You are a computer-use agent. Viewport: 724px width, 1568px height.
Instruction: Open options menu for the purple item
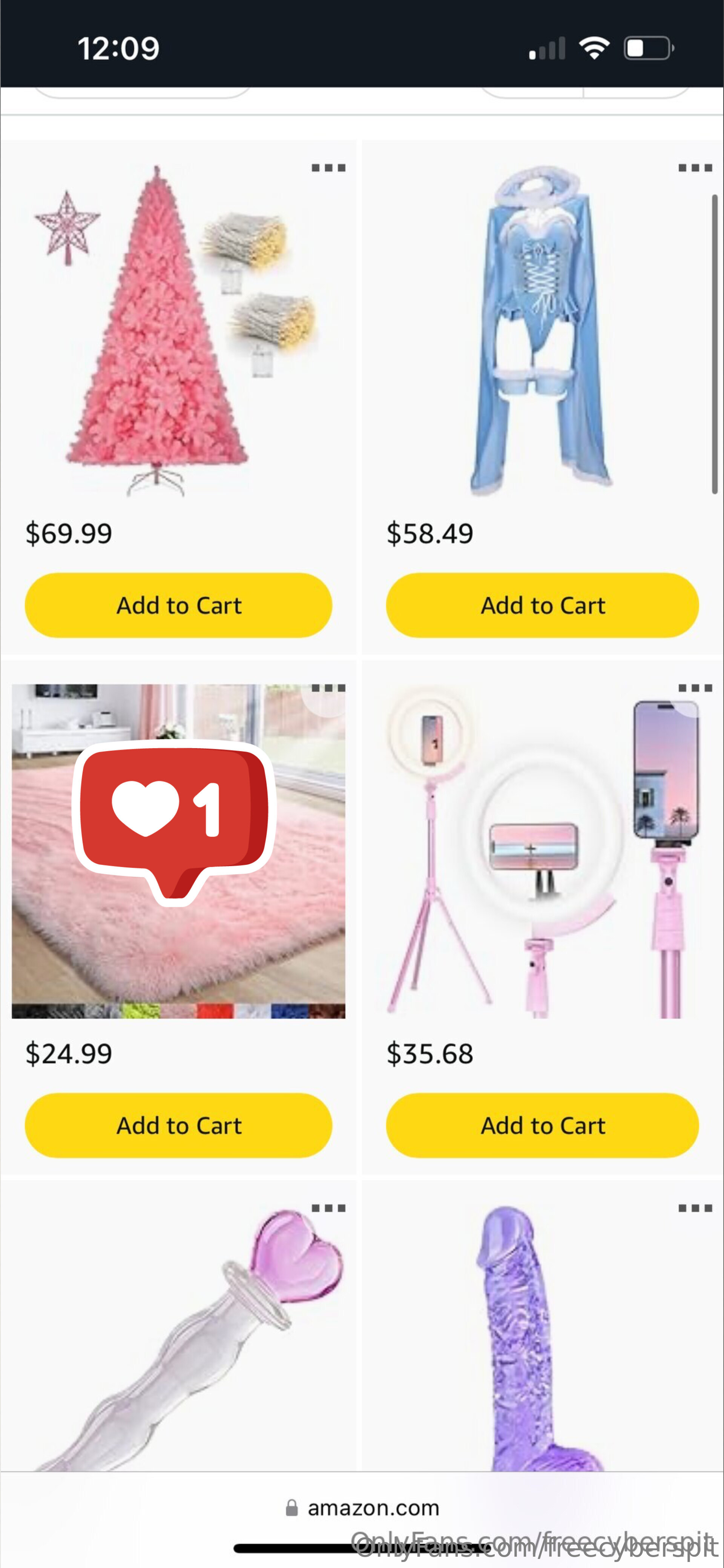[695, 1208]
